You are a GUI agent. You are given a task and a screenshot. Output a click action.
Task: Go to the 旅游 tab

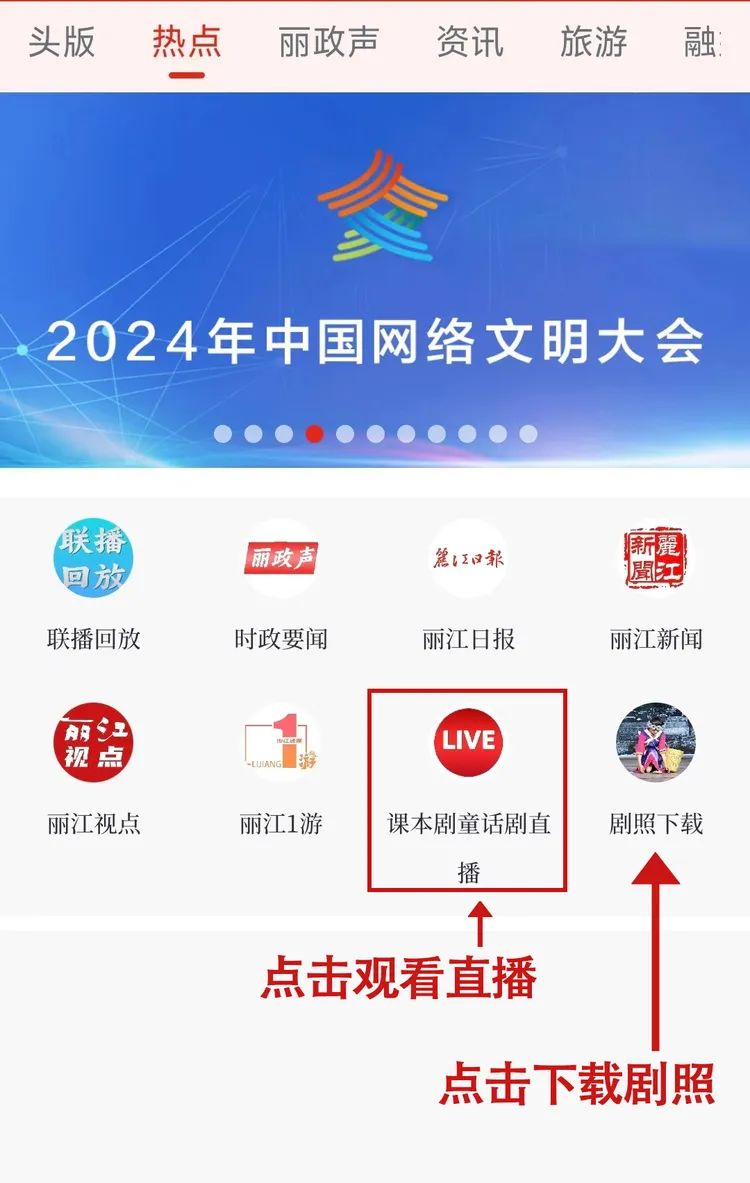593,42
